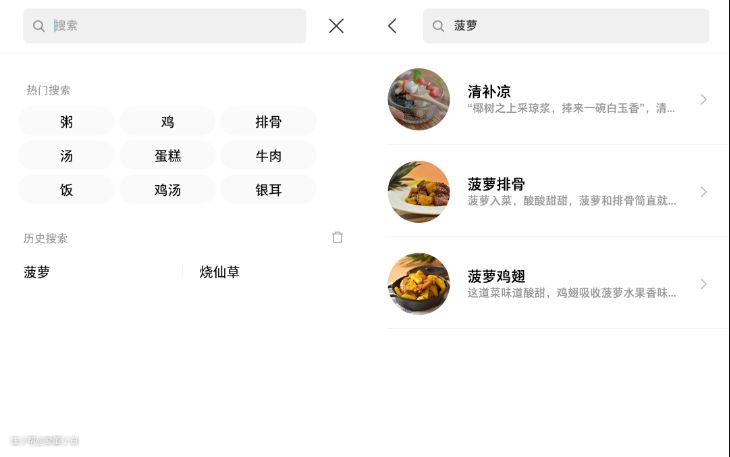Image resolution: width=730 pixels, height=457 pixels.
Task: View the 菠萝鸡翅 recipe result
Action: point(557,284)
